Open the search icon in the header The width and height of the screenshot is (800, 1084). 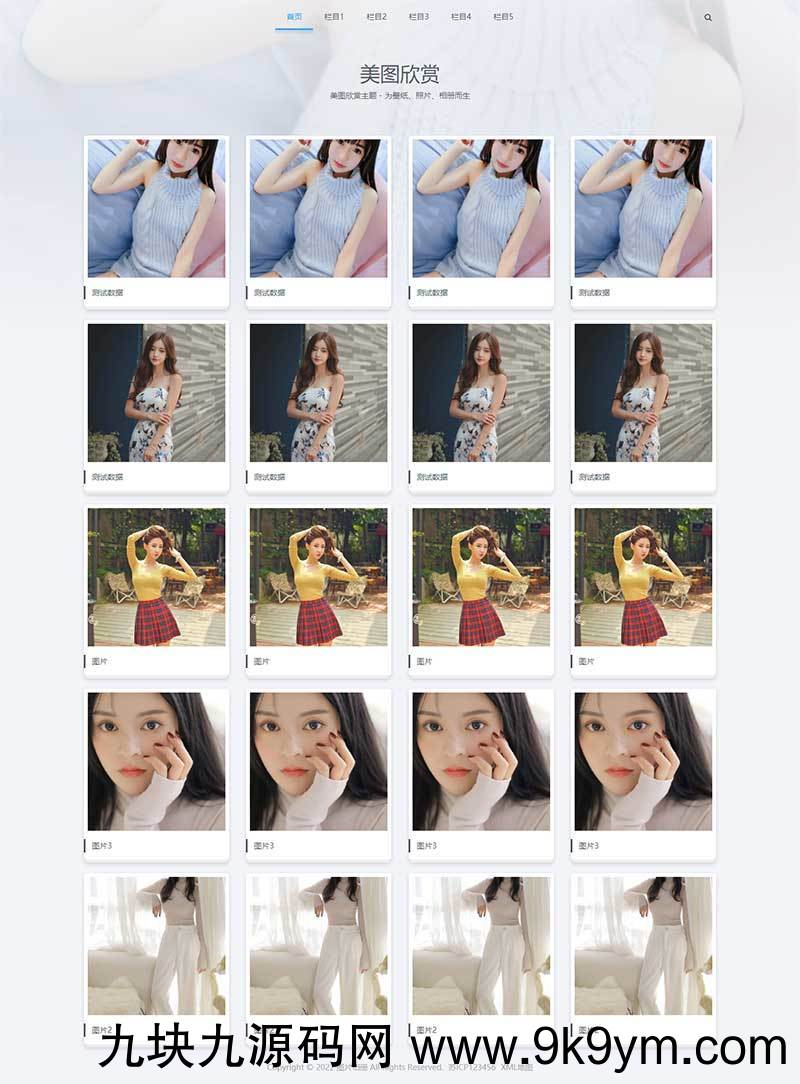[x=708, y=17]
